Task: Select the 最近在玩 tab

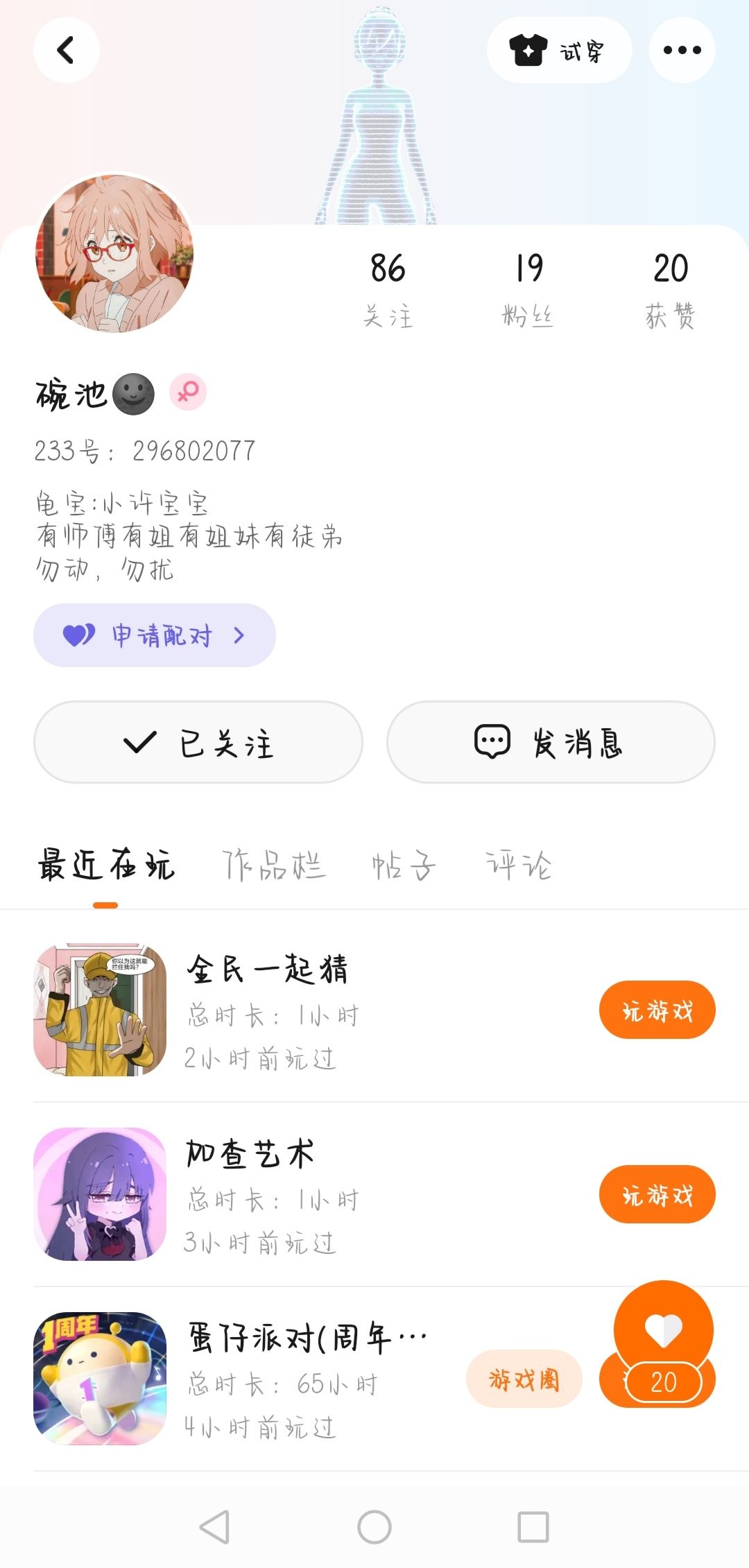Action: pyautogui.click(x=106, y=865)
